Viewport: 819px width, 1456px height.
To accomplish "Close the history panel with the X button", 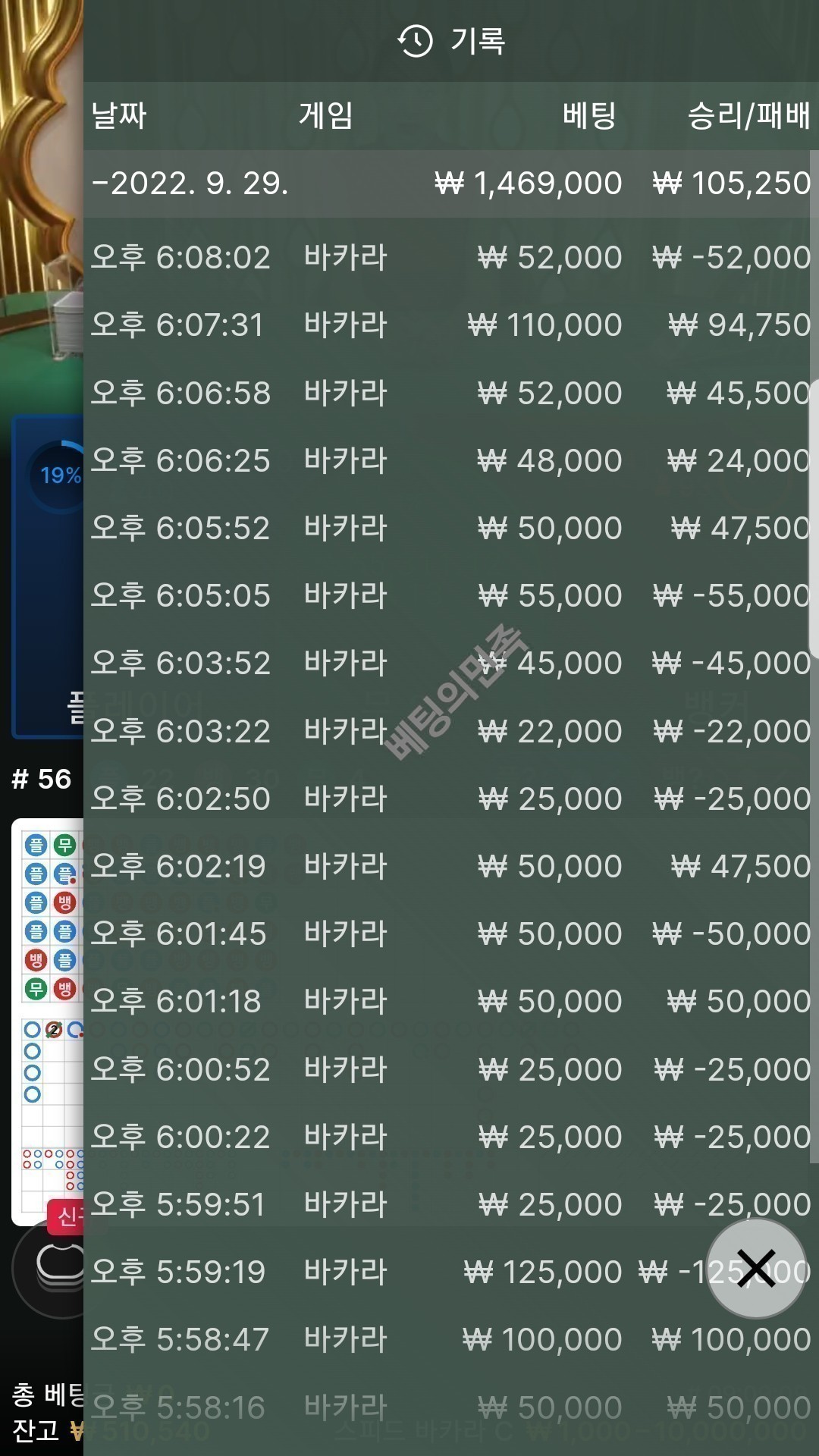I will click(755, 1269).
